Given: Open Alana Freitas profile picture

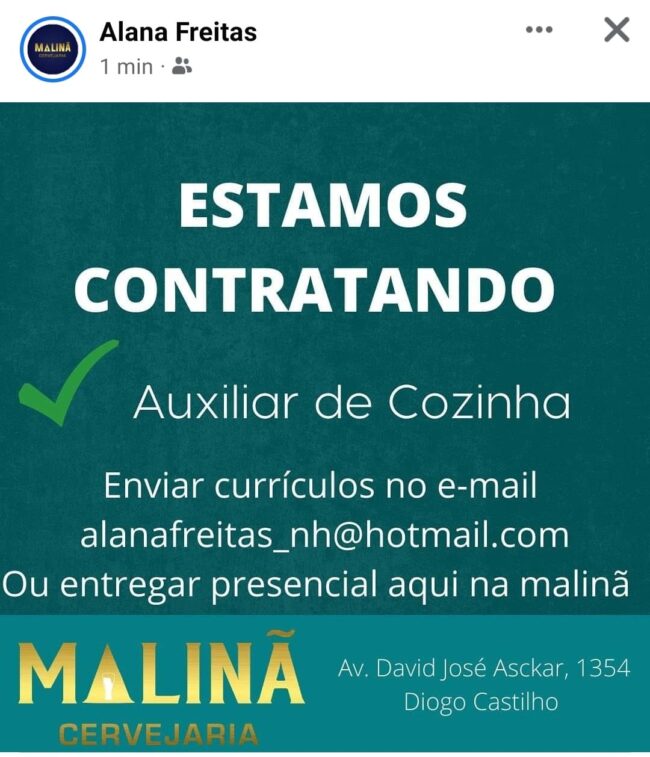Looking at the screenshot, I should click(52, 49).
